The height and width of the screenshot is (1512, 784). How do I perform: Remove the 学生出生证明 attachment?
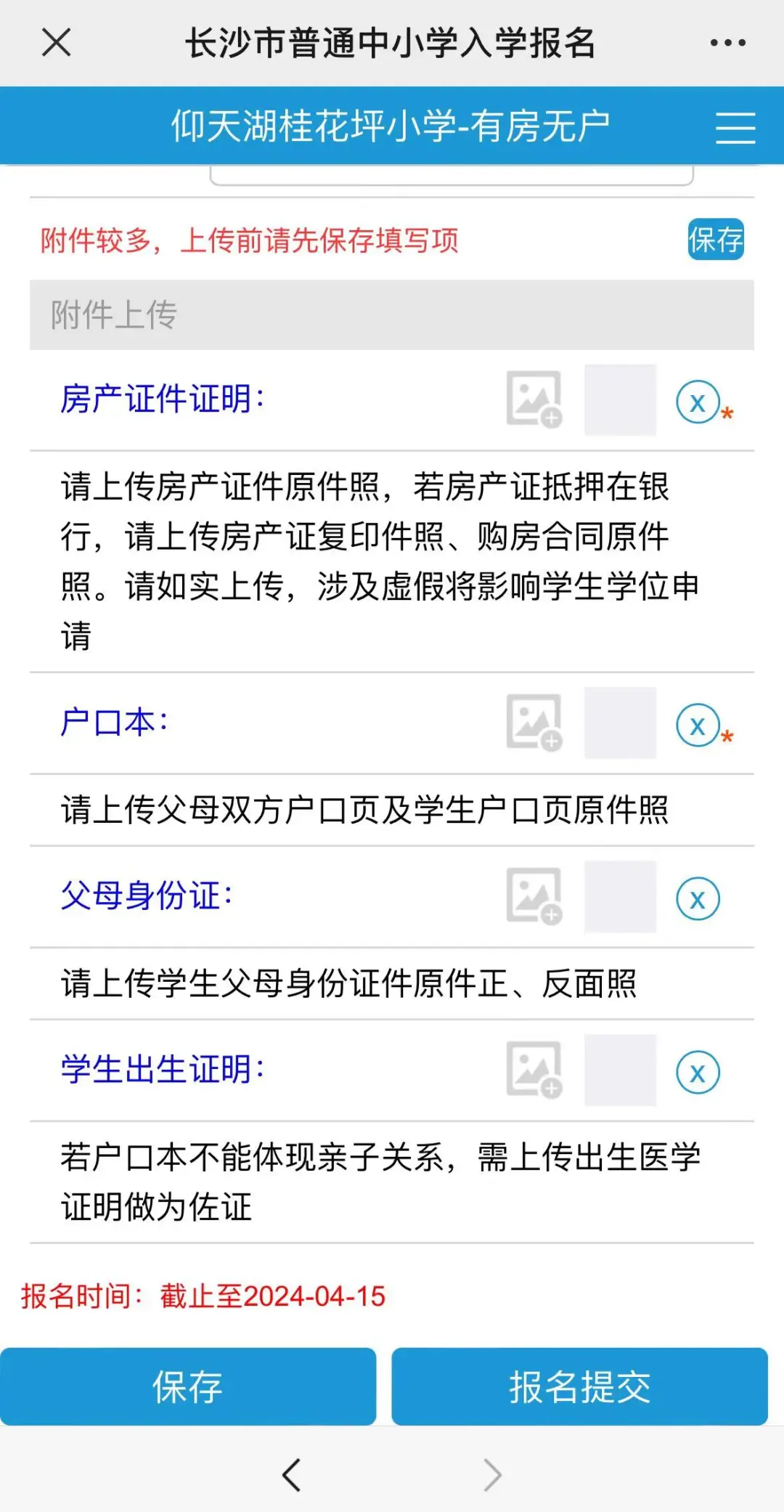698,1072
